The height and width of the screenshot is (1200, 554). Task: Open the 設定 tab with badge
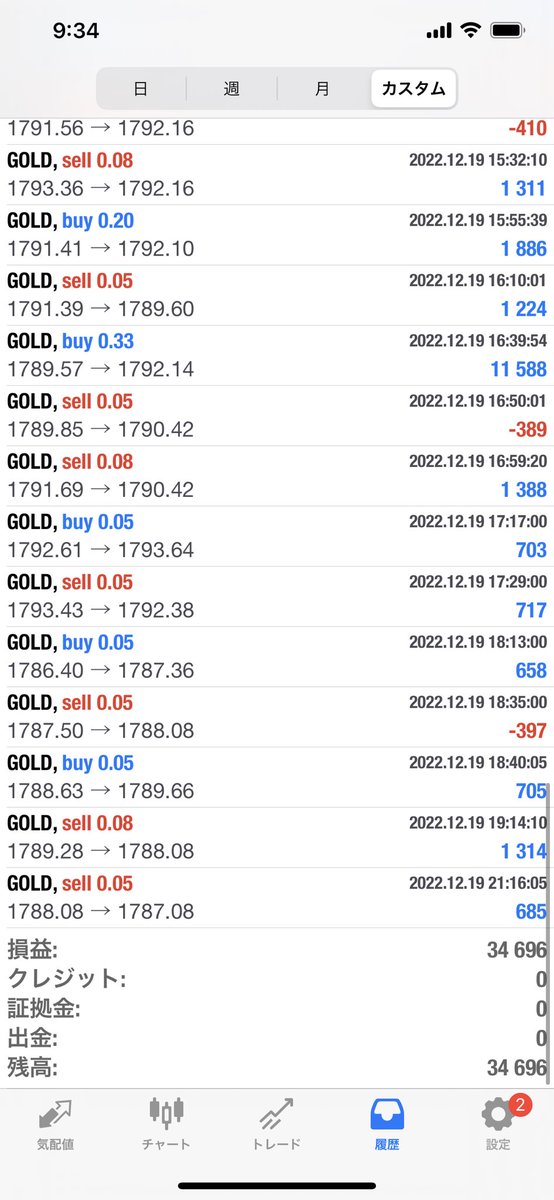coord(498,1124)
